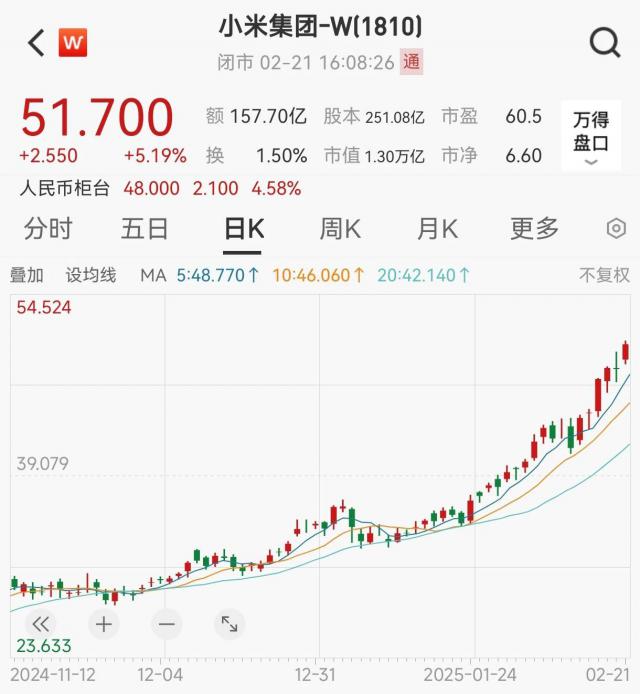This screenshot has width=640, height=694.
Task: Expand the chart to full screen
Action: tap(229, 624)
